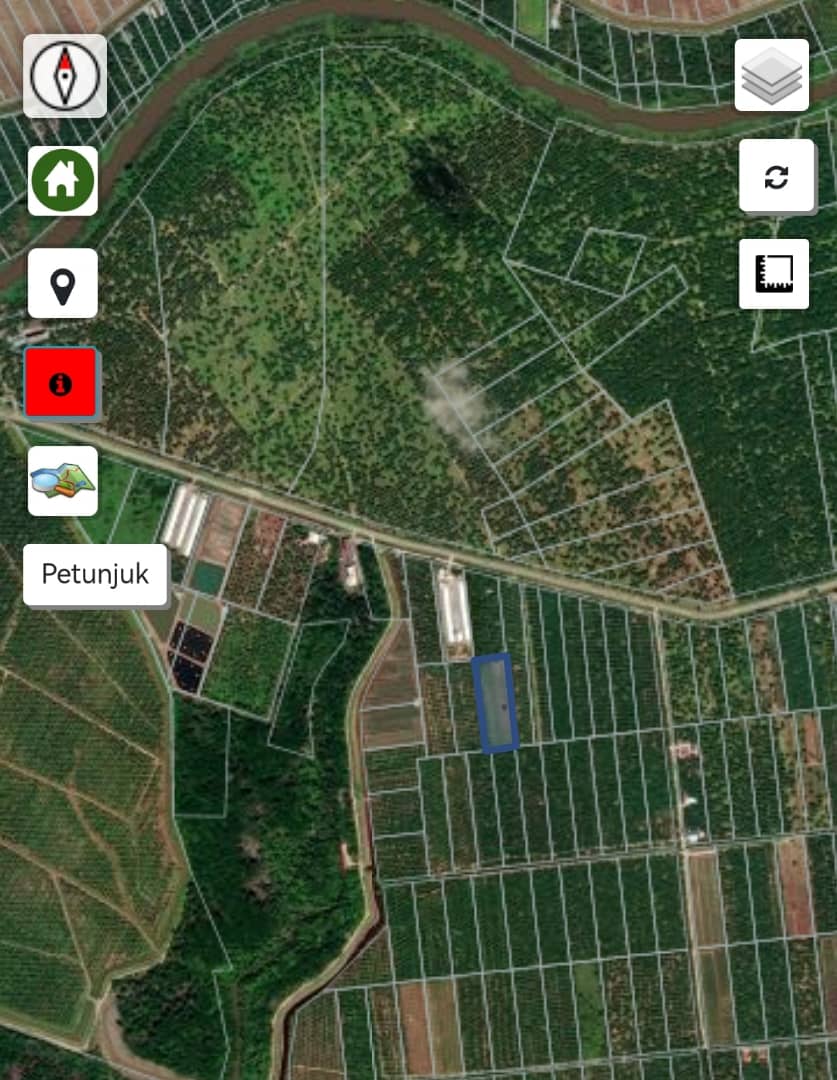The width and height of the screenshot is (837, 1080).
Task: Open the map layers selector
Action: [x=772, y=75]
